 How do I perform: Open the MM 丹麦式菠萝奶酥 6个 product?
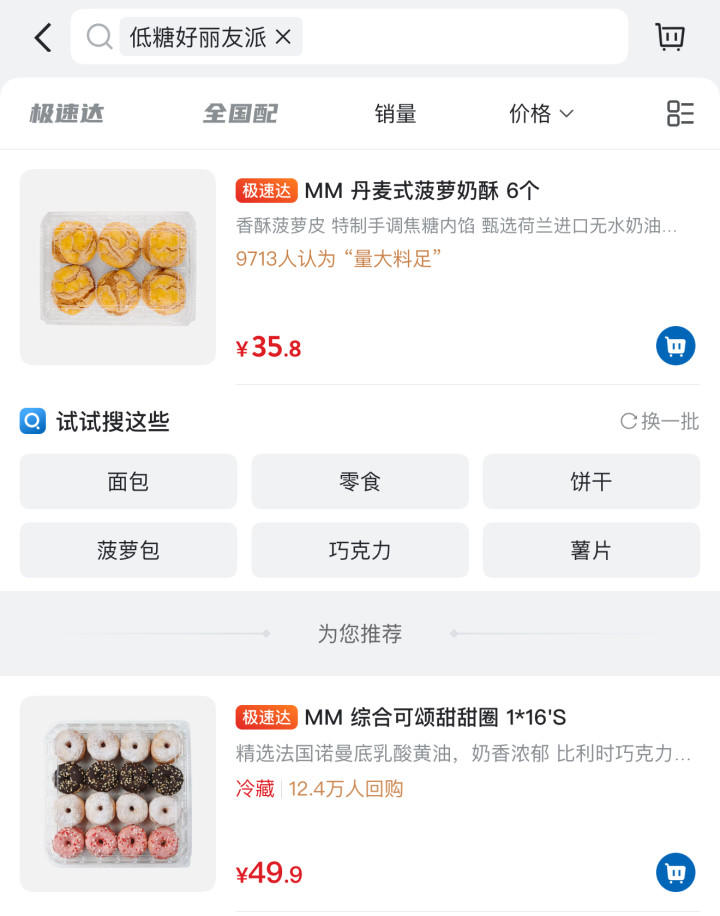tap(422, 190)
